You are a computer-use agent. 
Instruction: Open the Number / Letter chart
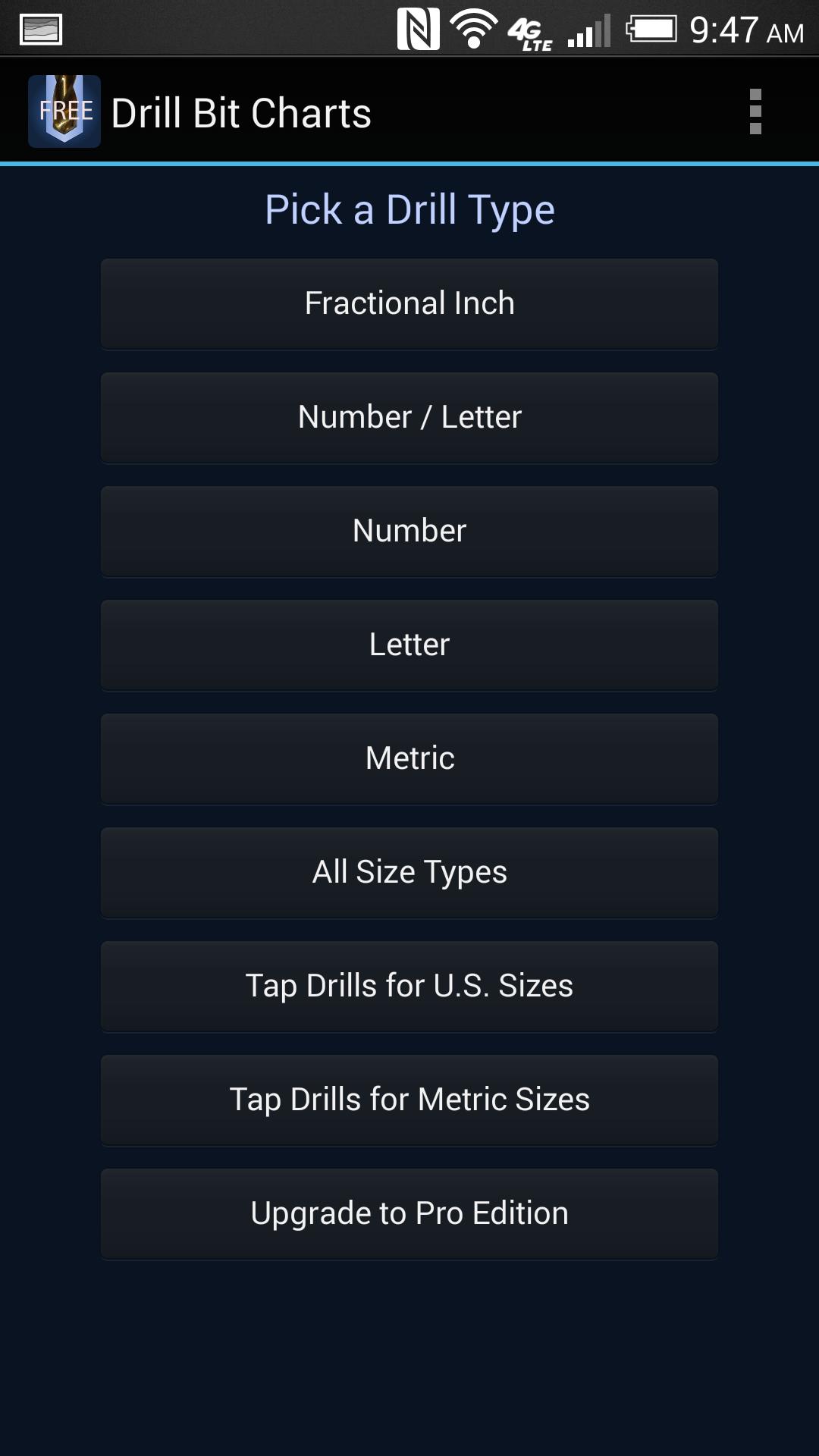[409, 417]
